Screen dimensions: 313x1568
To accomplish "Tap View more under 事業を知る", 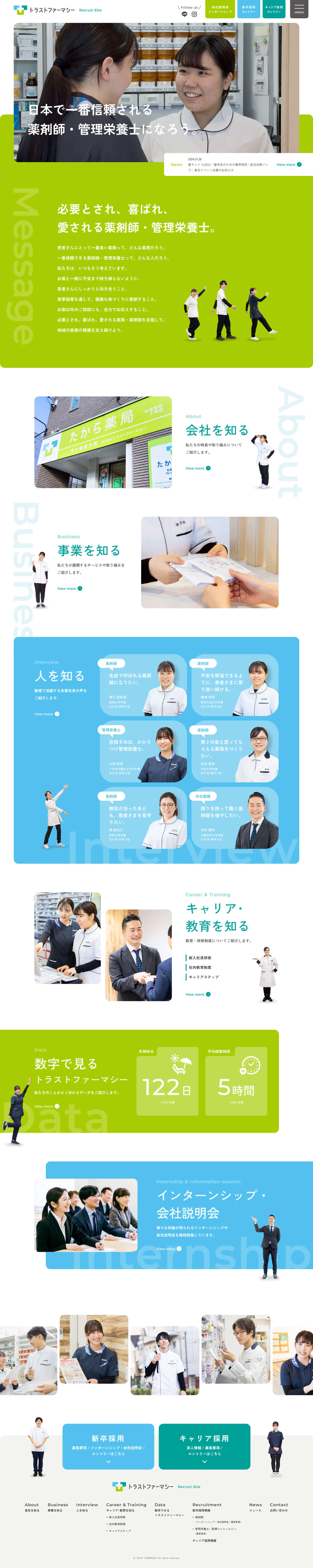I will tap(69, 589).
